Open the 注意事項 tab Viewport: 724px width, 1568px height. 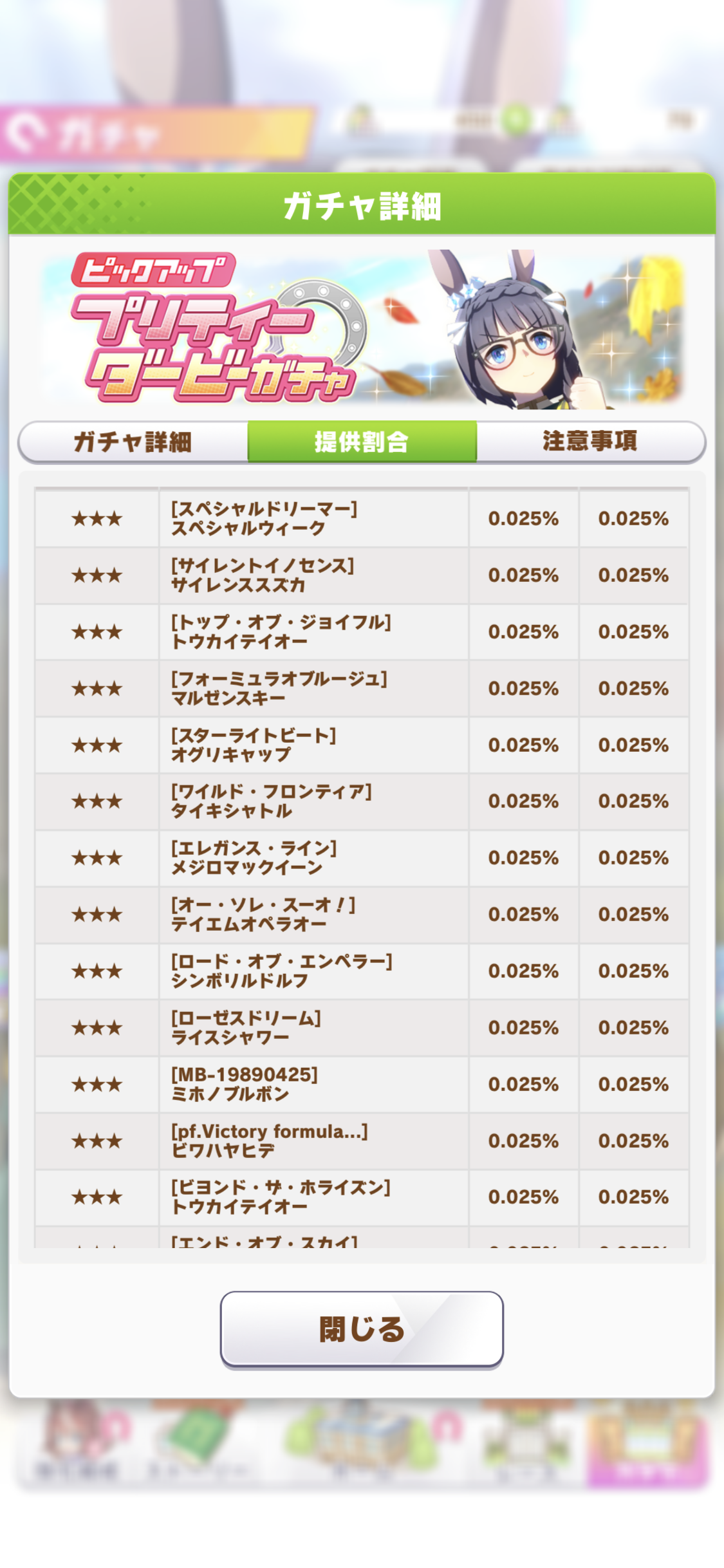(590, 442)
